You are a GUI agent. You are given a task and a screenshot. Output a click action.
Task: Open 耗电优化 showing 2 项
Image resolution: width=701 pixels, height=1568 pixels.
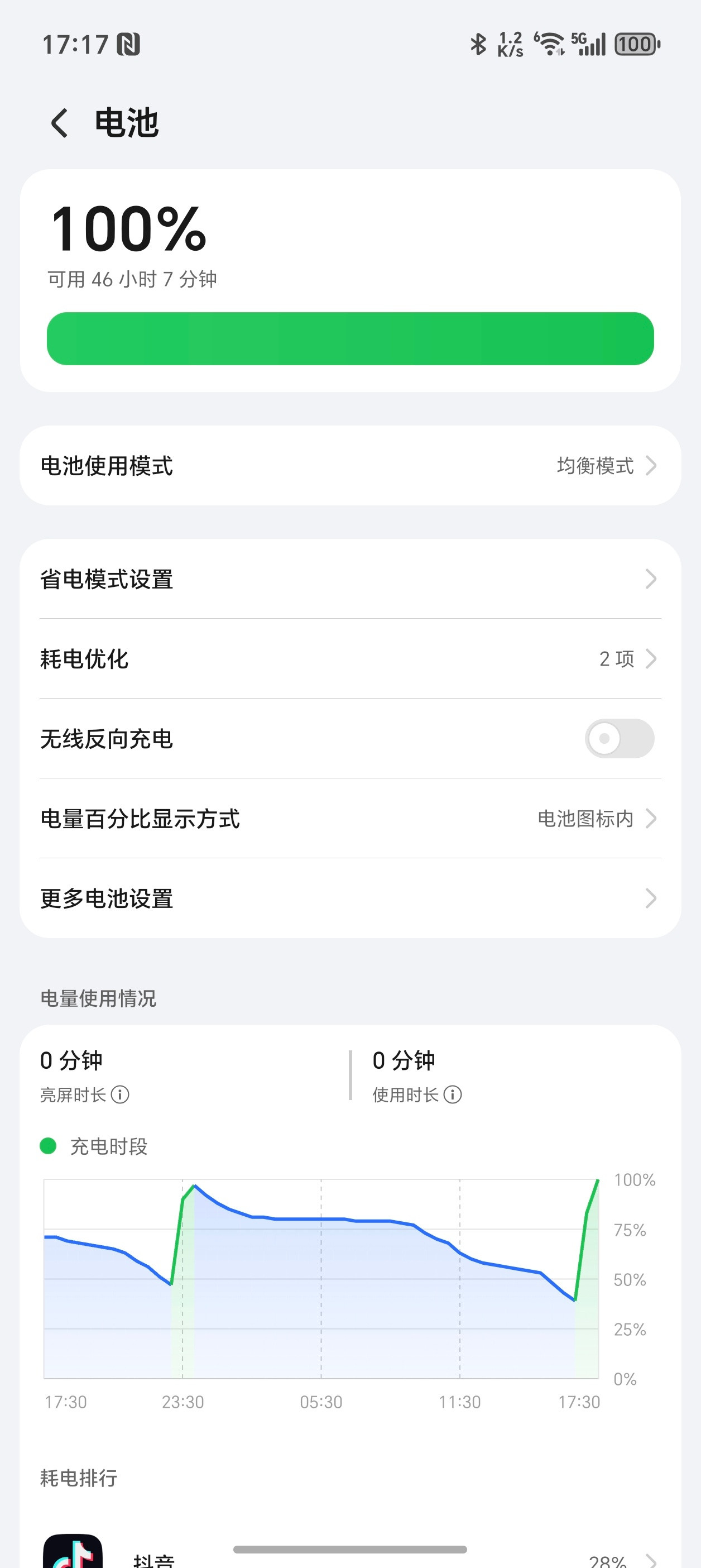350,658
